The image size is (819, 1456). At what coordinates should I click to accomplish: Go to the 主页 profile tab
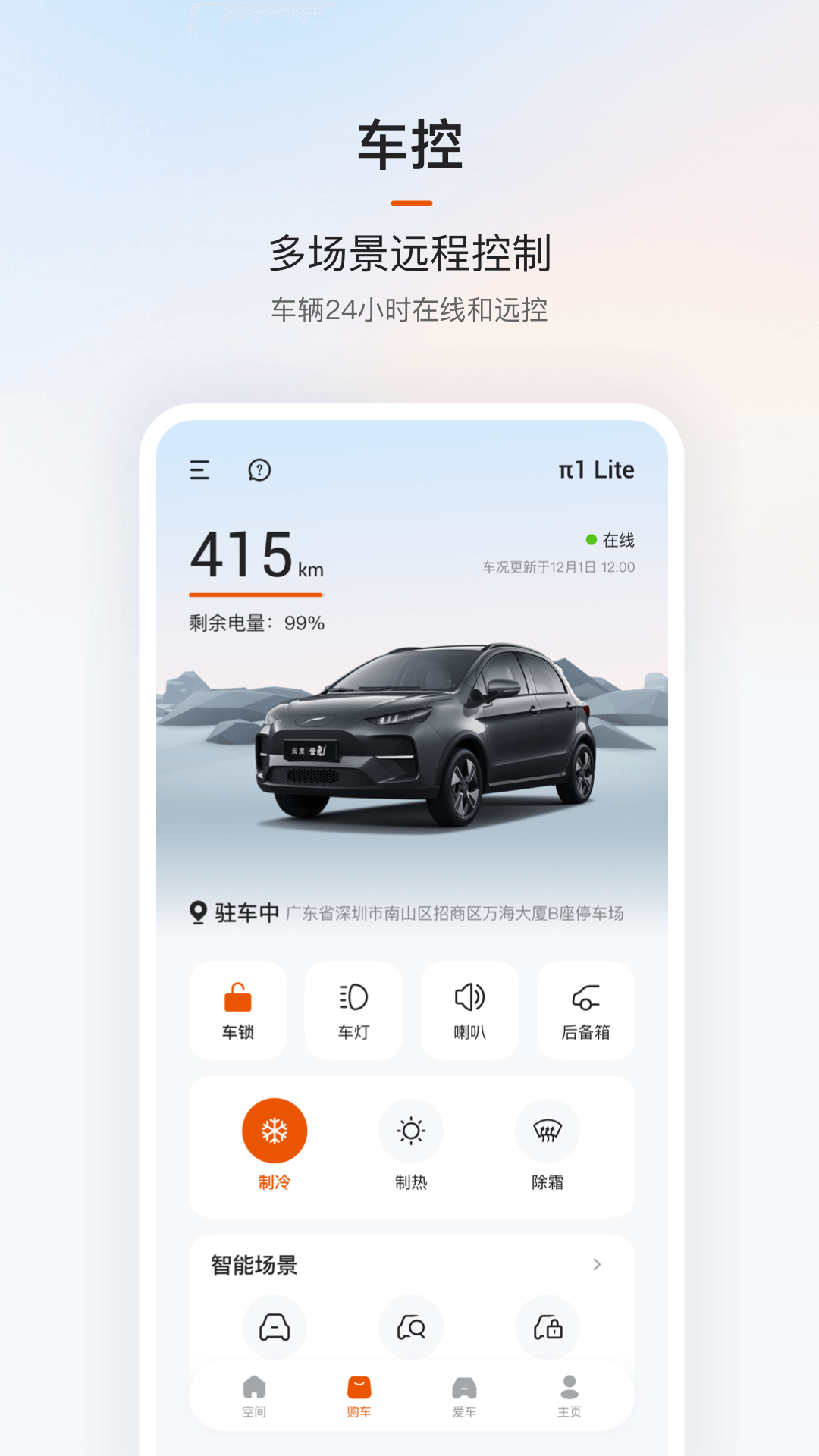pyautogui.click(x=570, y=1395)
